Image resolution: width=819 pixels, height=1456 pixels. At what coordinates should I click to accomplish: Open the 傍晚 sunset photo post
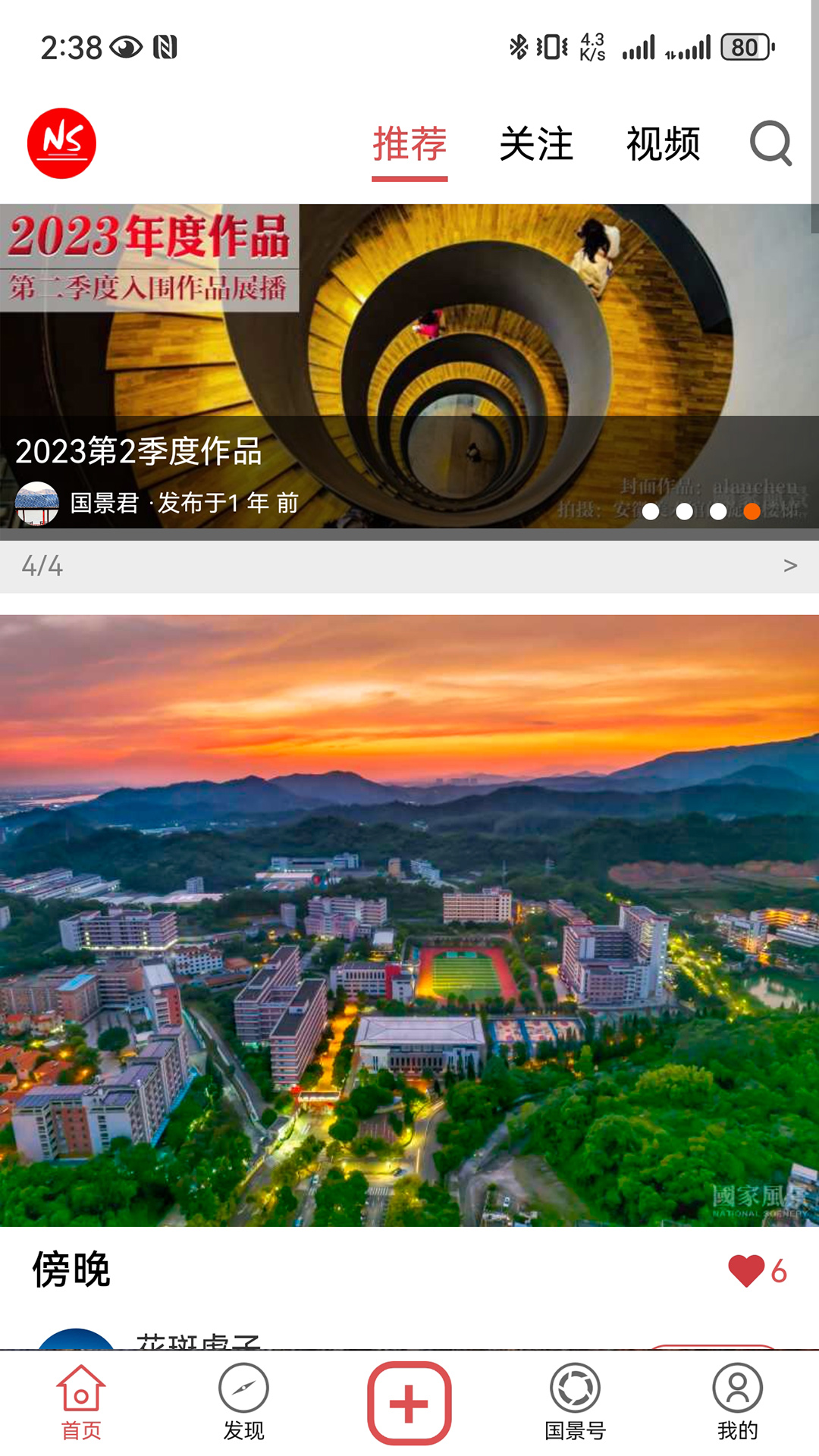(409, 919)
